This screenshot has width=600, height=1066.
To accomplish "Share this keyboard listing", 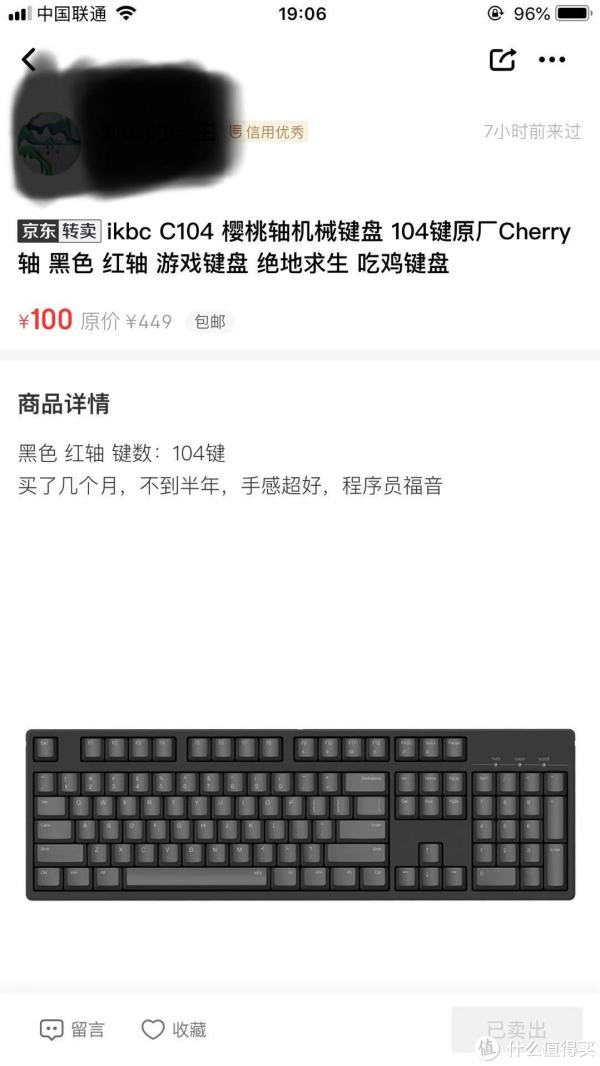I will 502,60.
